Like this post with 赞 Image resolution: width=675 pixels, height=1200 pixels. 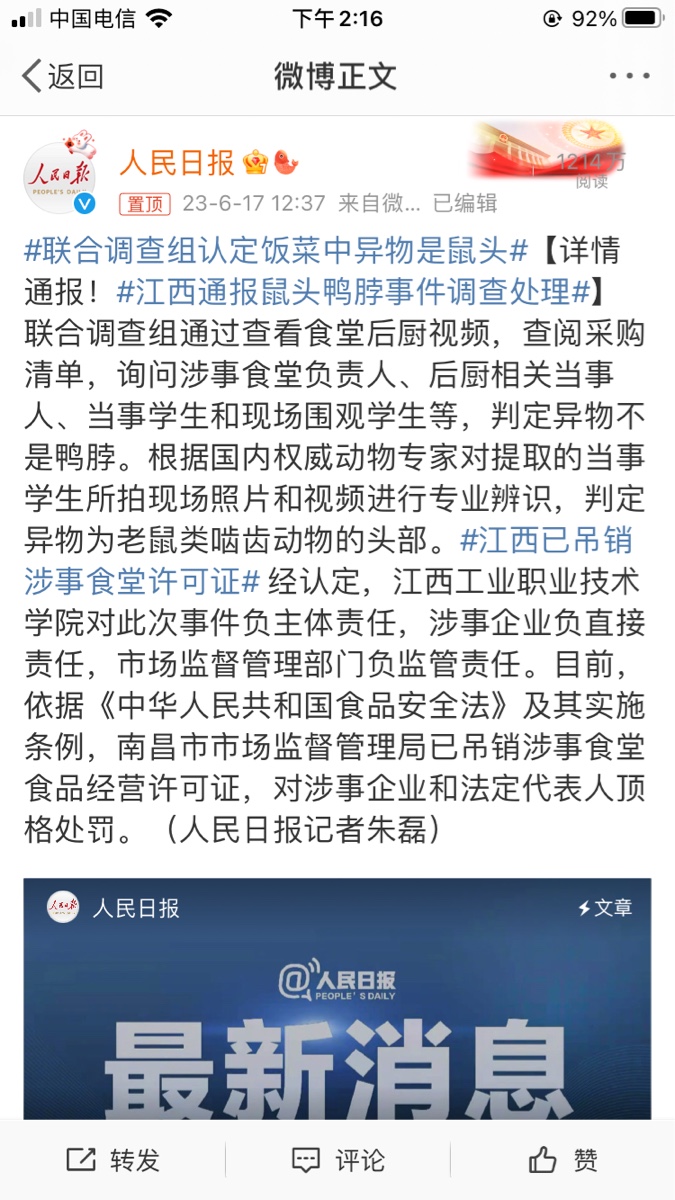[562, 1160]
